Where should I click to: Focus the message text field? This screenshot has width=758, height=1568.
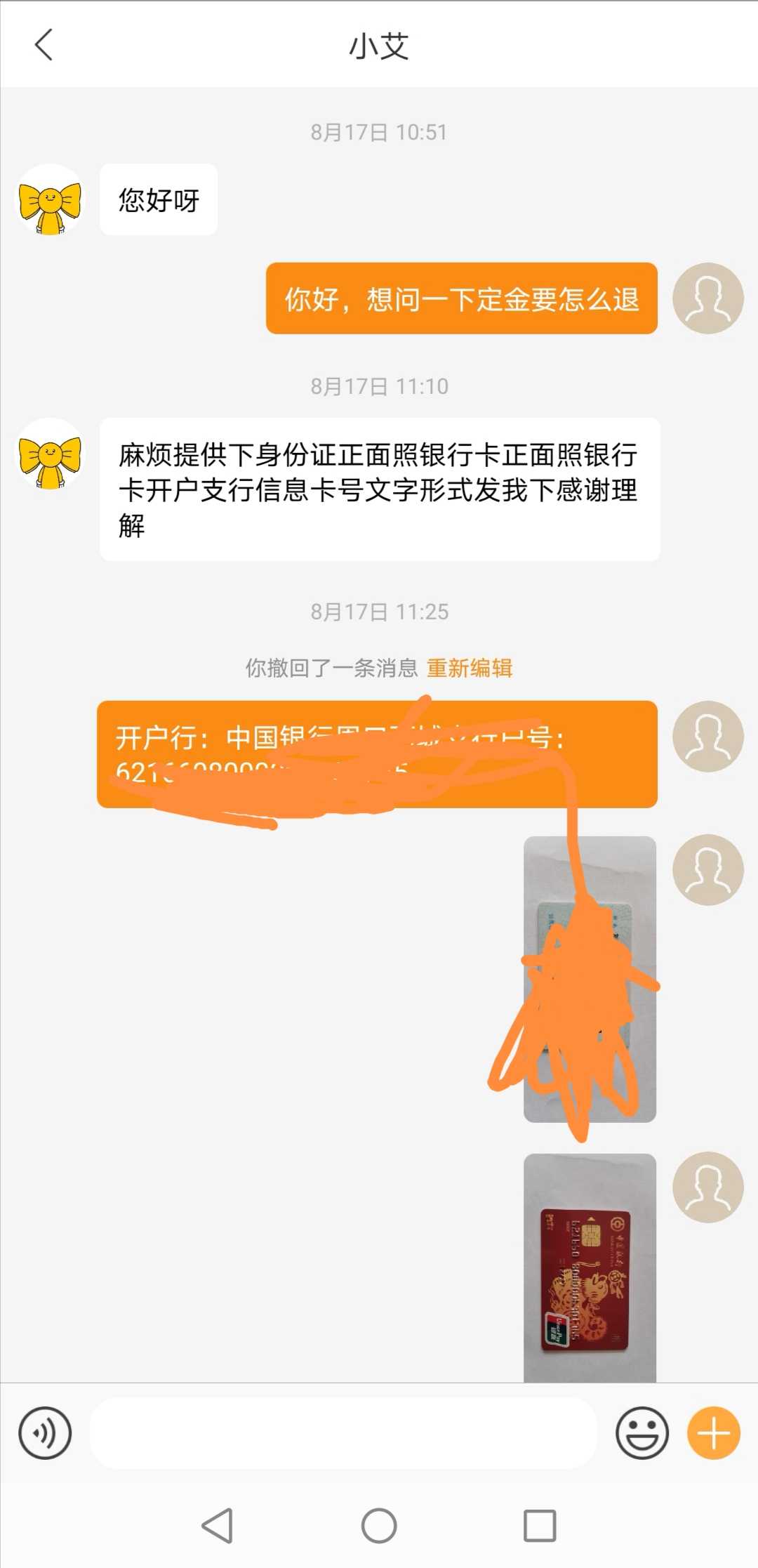[344, 1432]
